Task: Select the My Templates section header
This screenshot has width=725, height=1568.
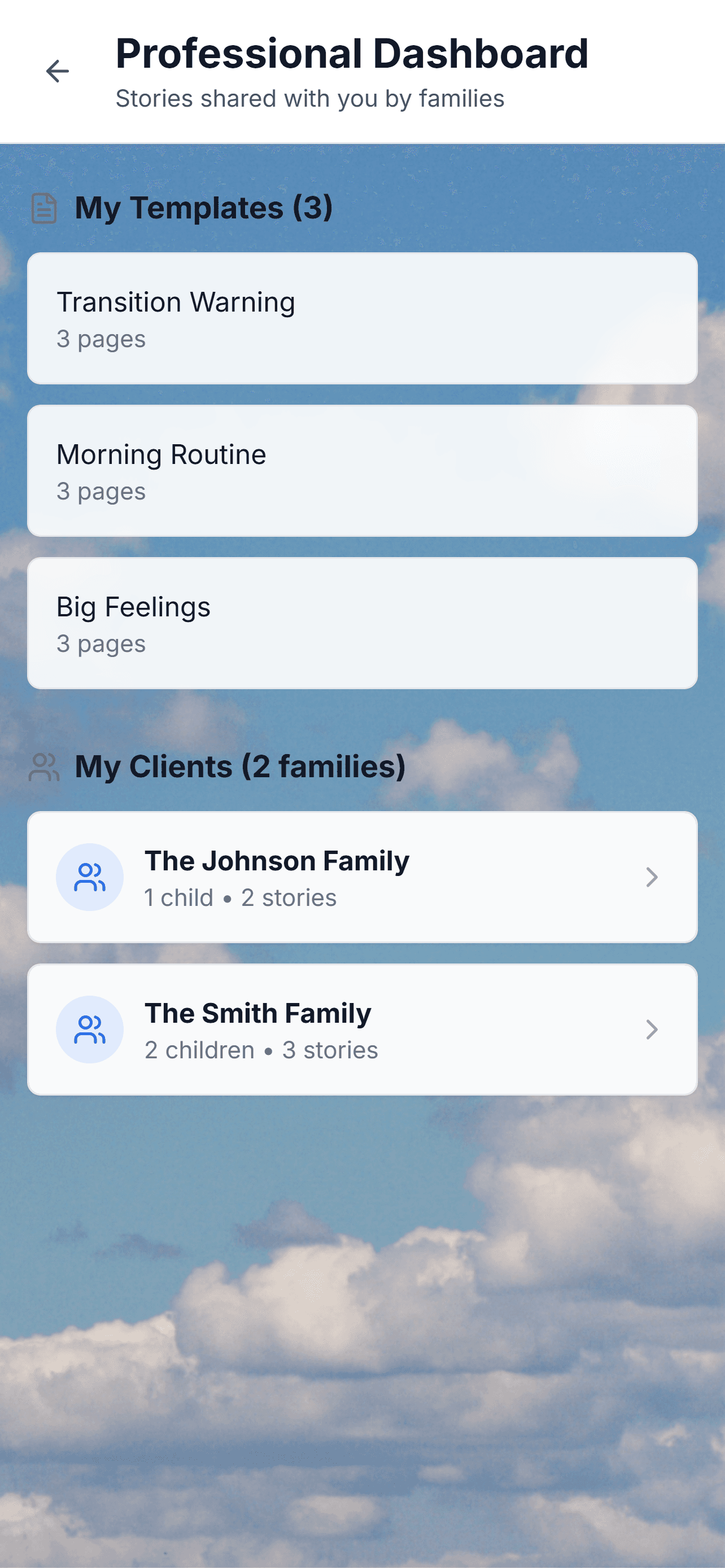Action: tap(203, 207)
